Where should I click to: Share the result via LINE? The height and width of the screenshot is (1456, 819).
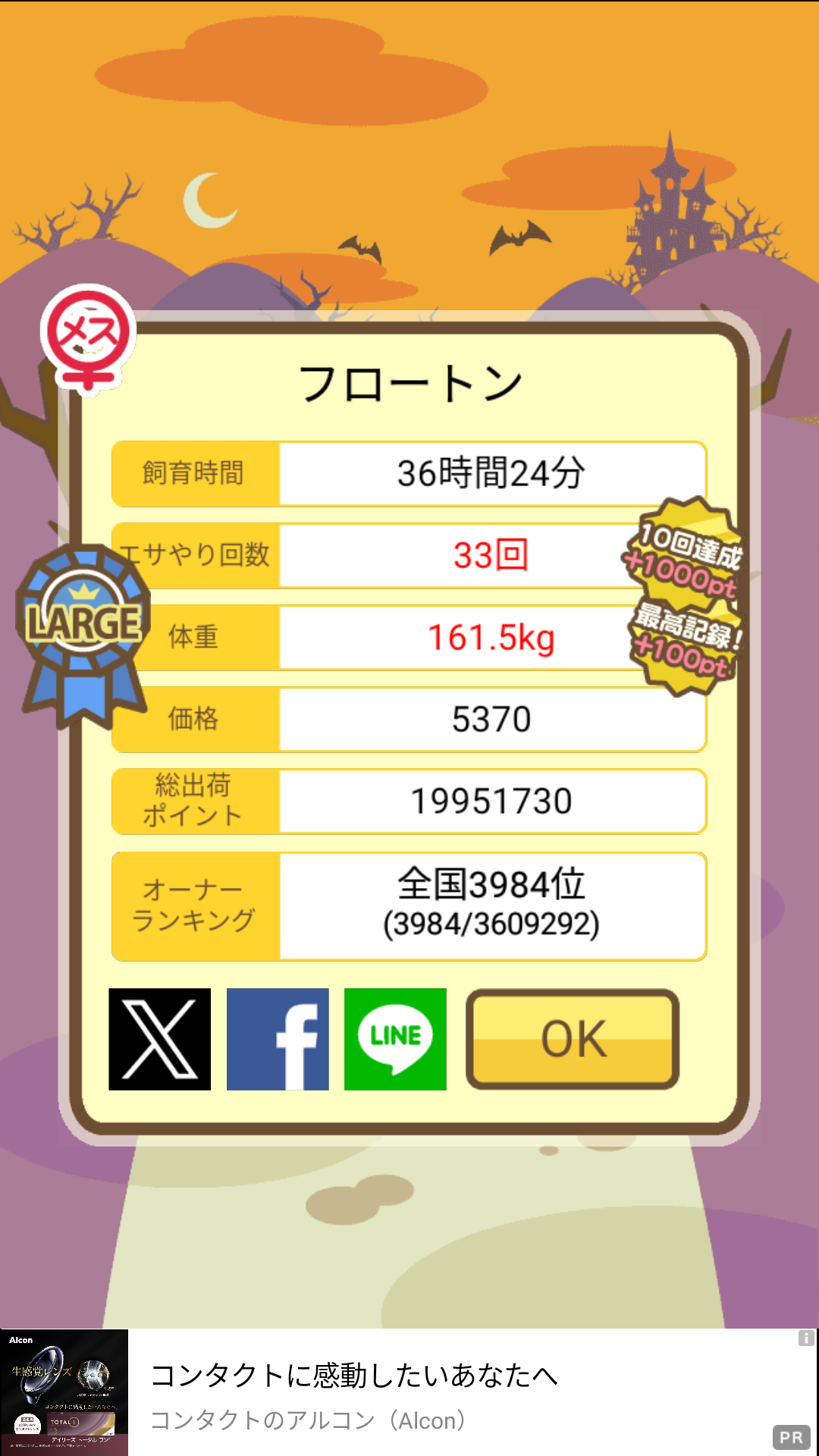[395, 1039]
